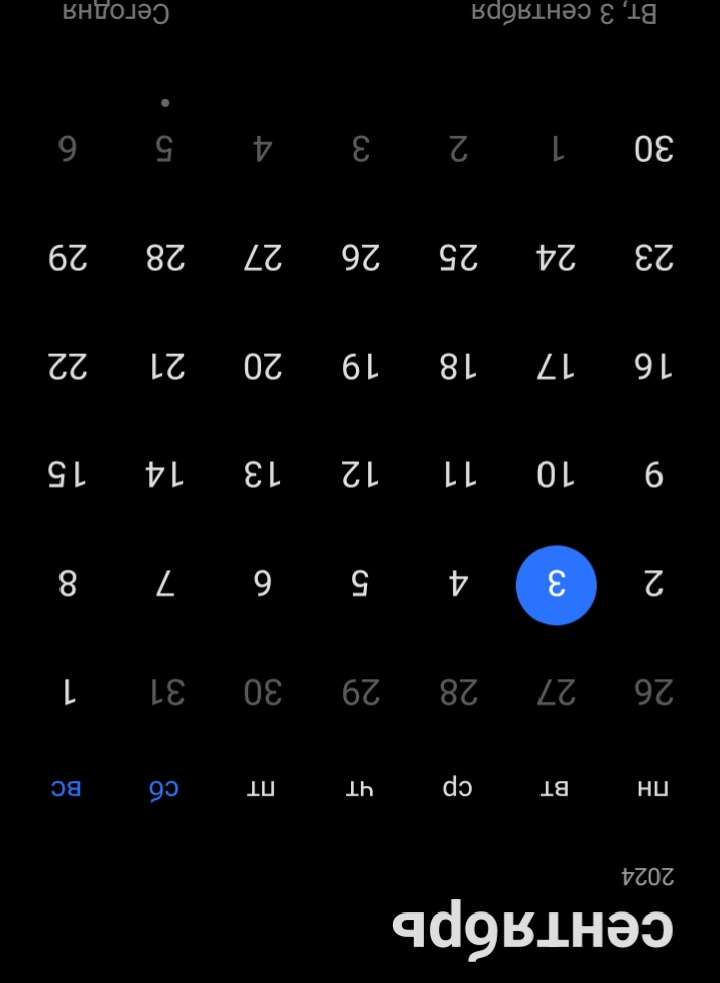Image resolution: width=720 pixels, height=983 pixels.
Task: Choose the 25th in the month grid
Action: (x=458, y=259)
